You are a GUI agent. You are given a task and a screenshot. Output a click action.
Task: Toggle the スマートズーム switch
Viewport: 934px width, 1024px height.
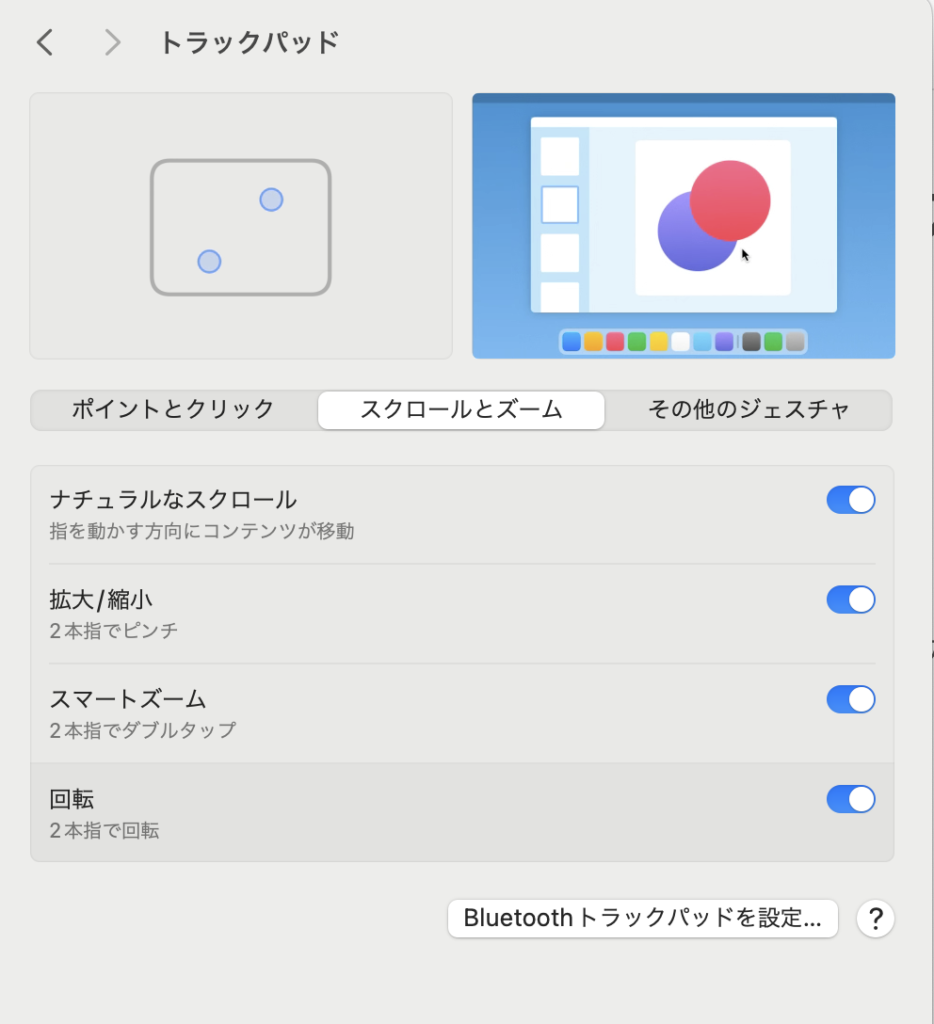(850, 699)
